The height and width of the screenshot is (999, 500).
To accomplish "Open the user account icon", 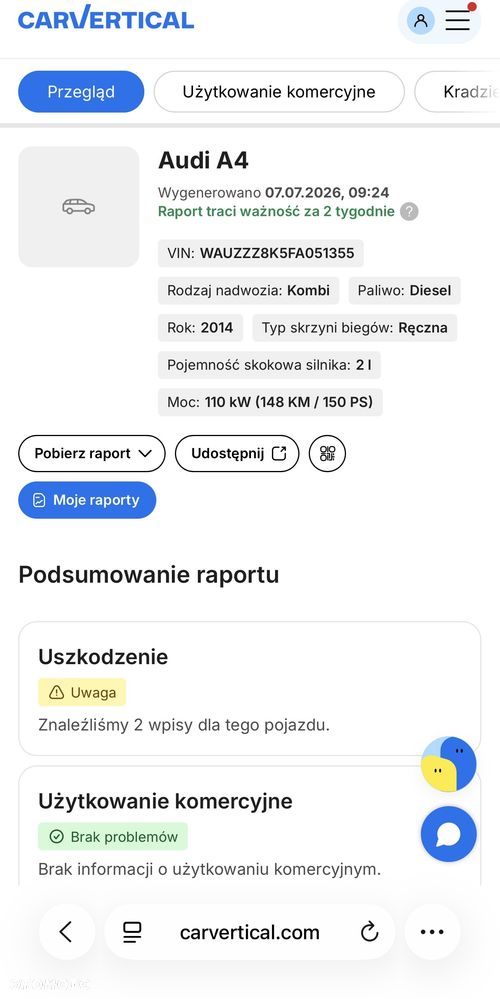I will pyautogui.click(x=420, y=20).
